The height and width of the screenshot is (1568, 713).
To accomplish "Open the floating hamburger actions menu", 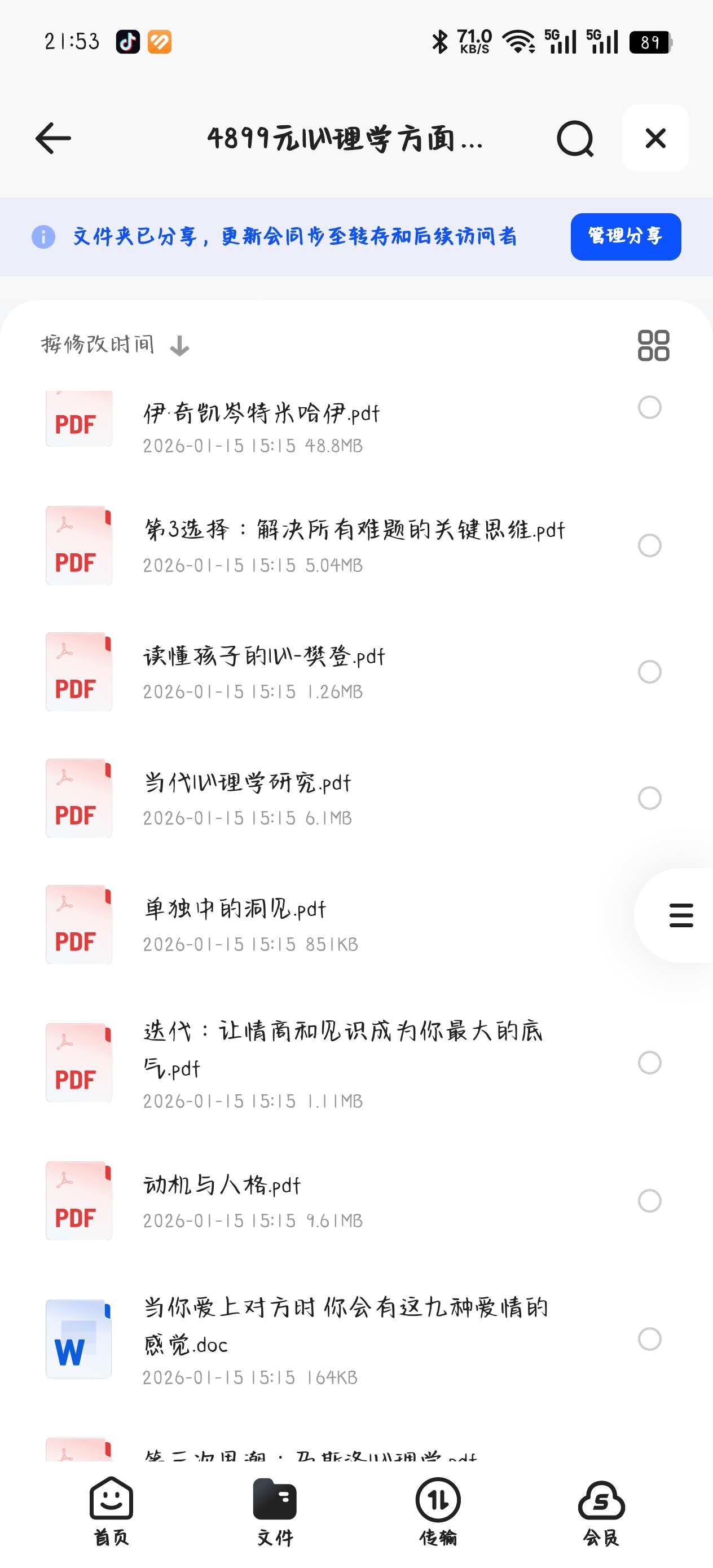I will point(680,915).
